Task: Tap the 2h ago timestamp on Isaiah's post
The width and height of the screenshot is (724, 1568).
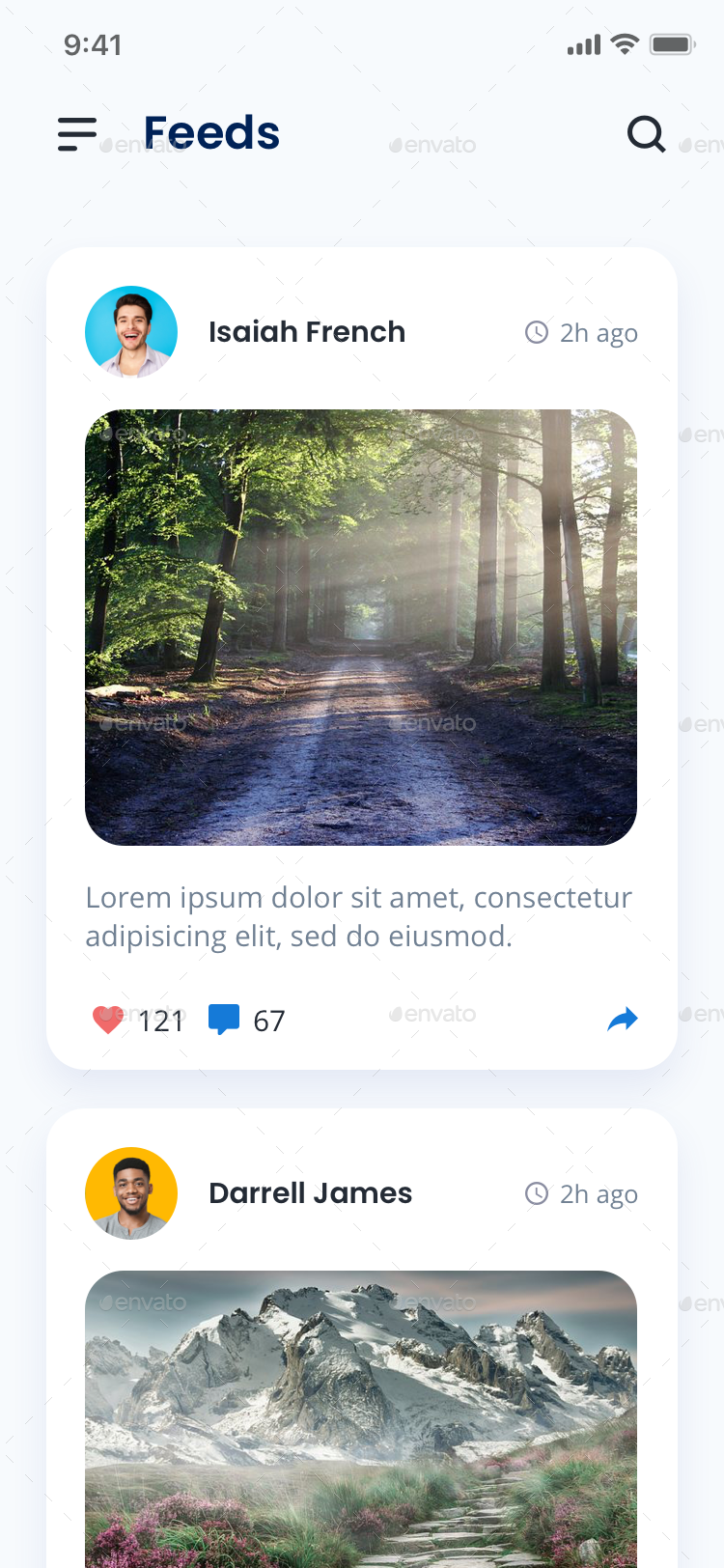Action: pos(599,332)
